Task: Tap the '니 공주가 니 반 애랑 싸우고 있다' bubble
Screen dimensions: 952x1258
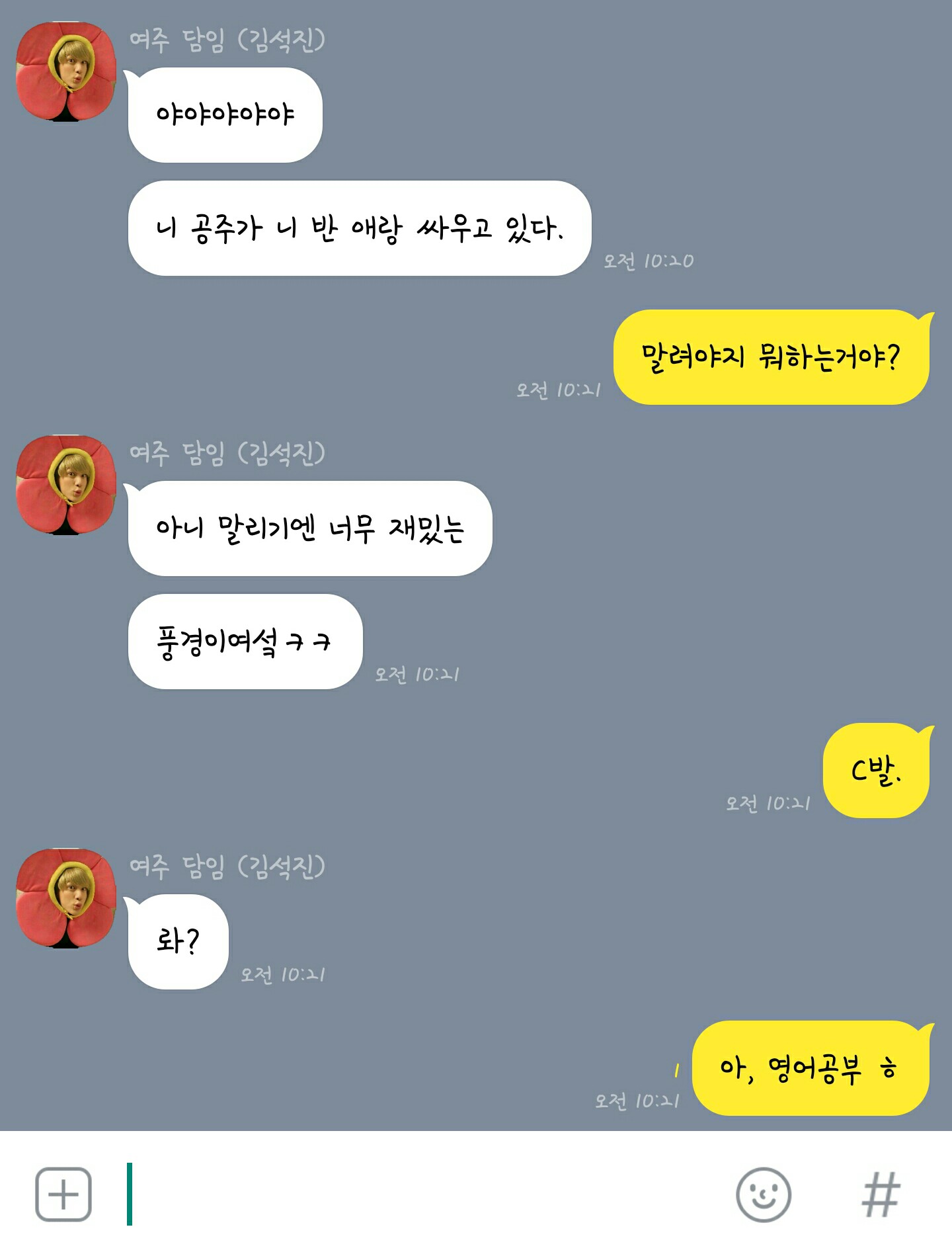Action: click(x=362, y=226)
